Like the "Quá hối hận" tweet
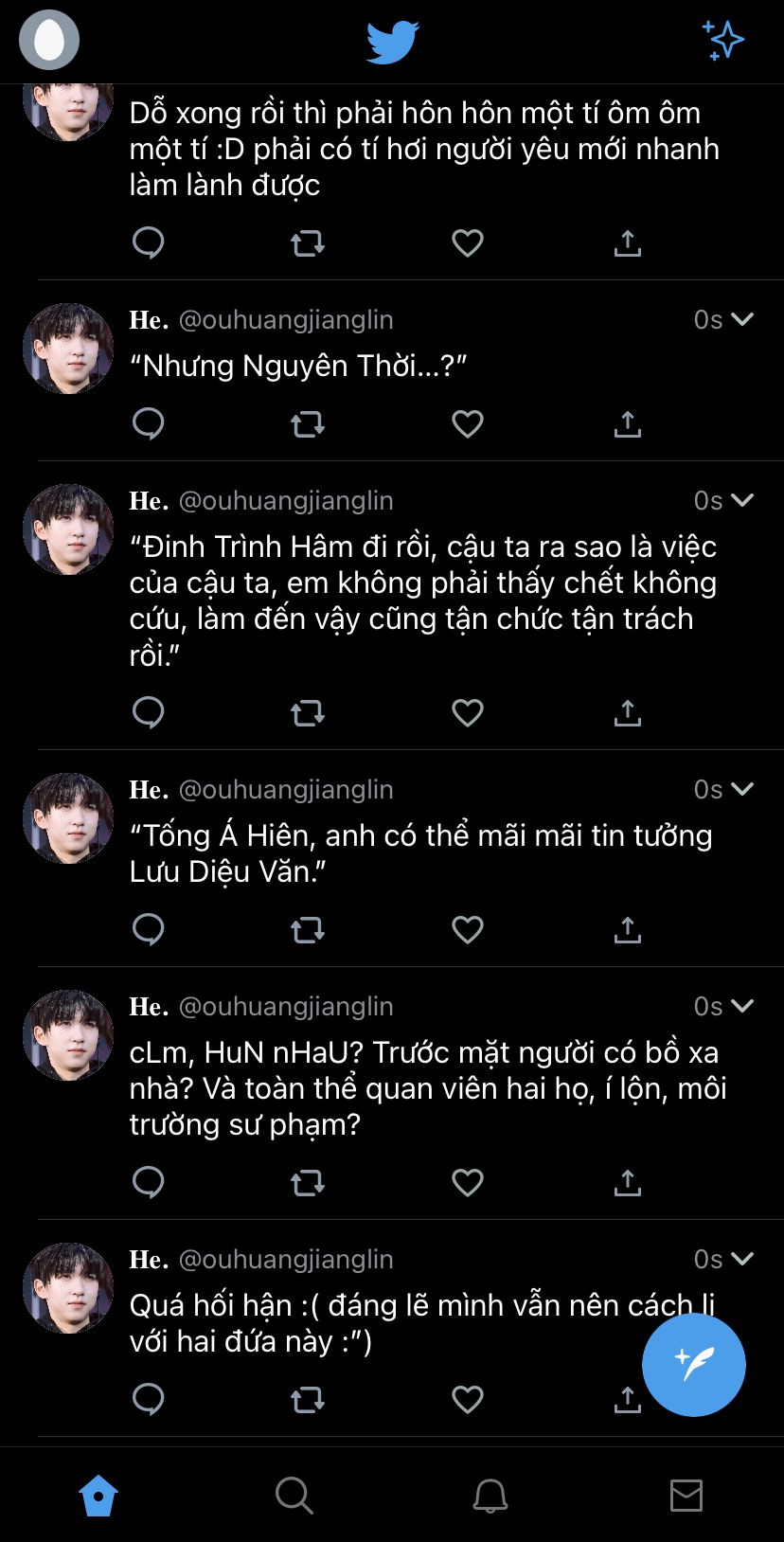 coord(468,1399)
